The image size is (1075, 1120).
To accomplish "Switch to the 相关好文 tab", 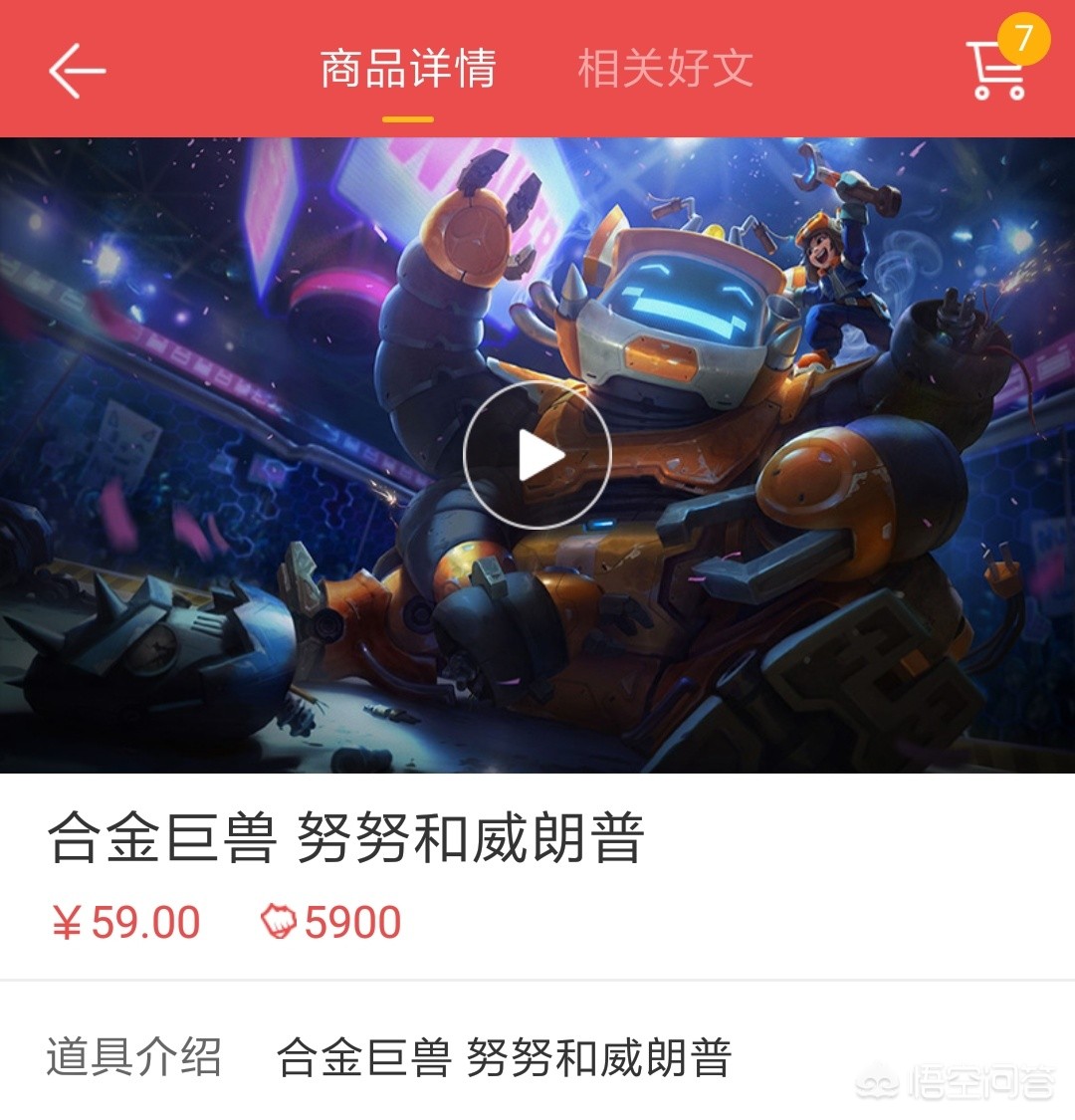I will coord(665,70).
